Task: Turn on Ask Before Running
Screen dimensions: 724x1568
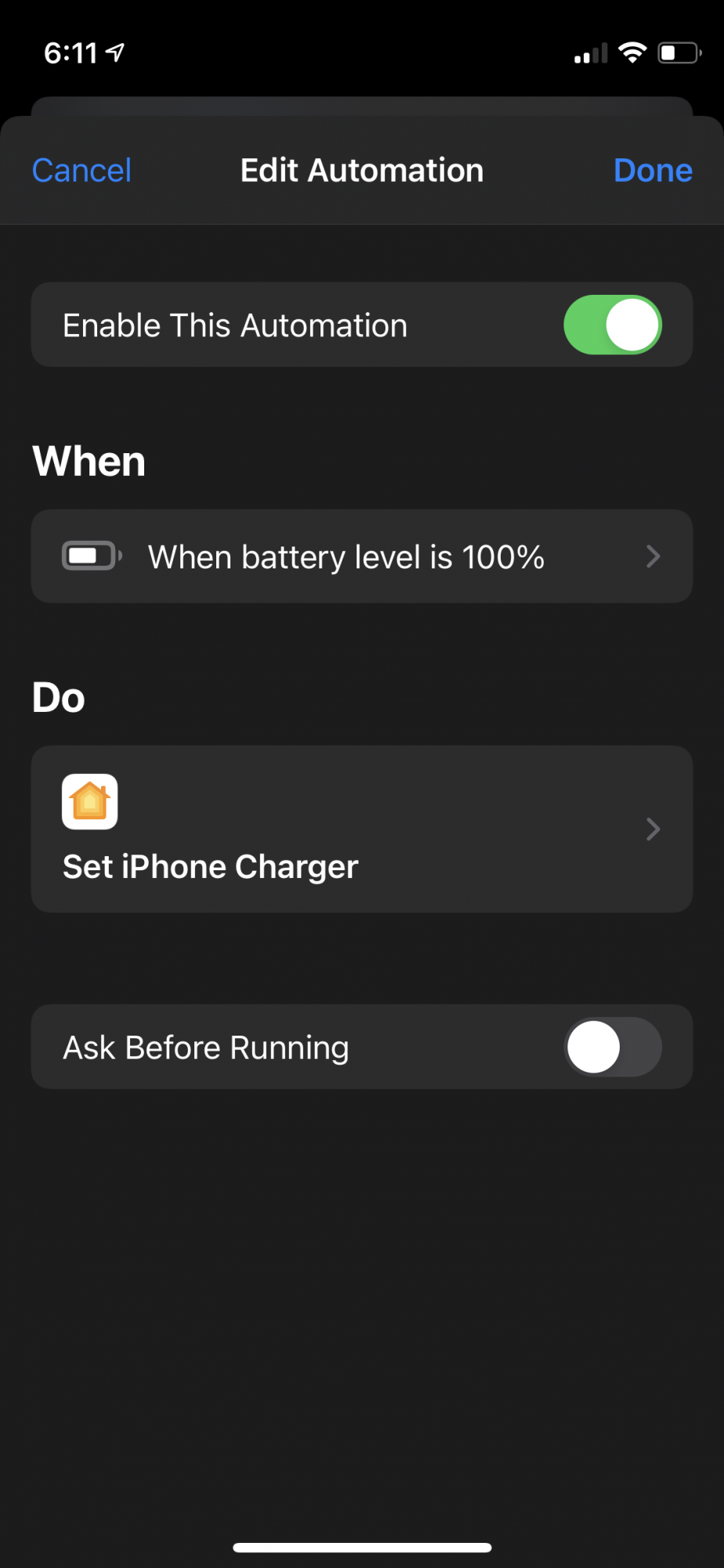Action: pos(613,1047)
